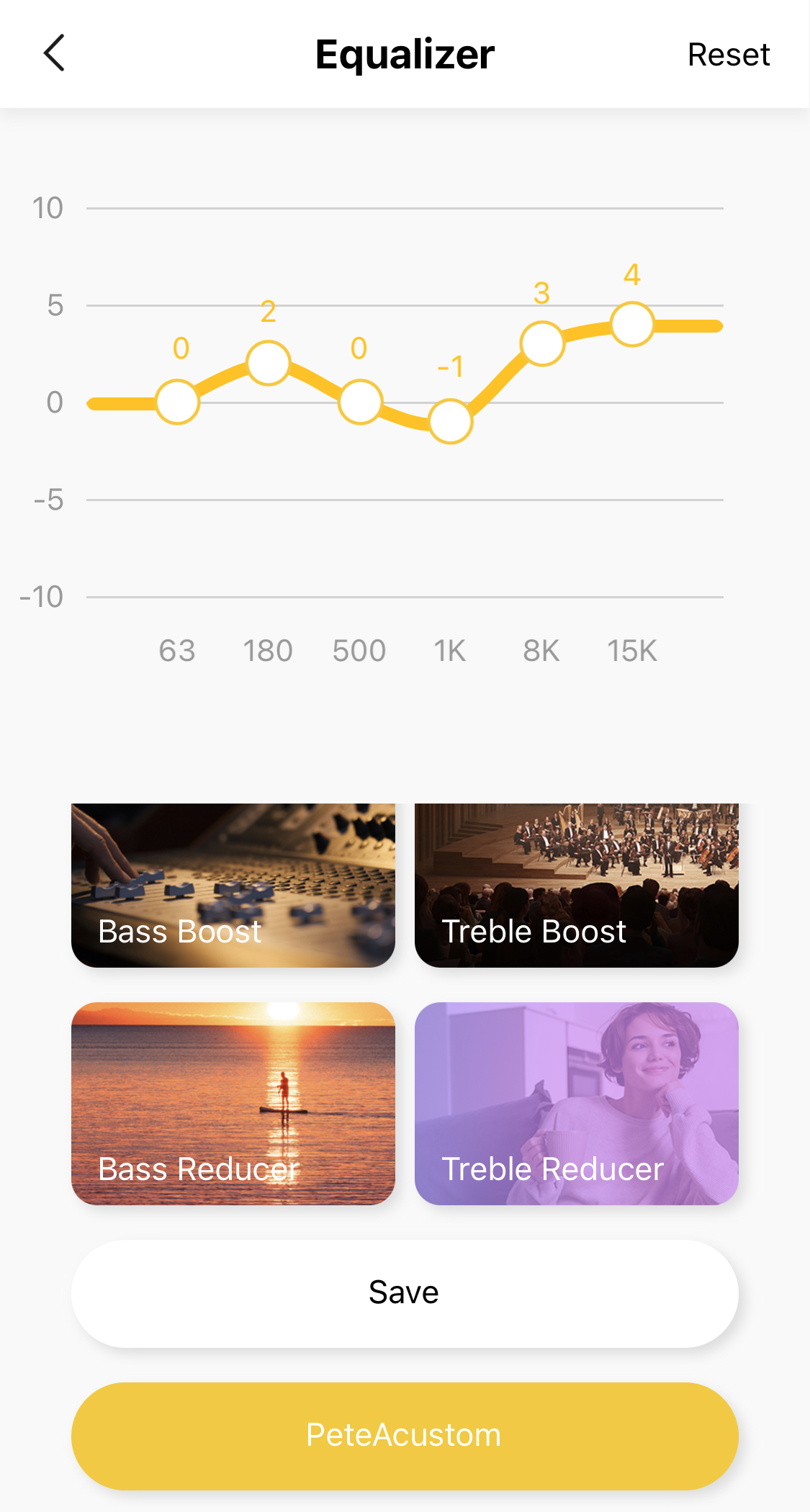Select the 180 Hz band handle
The width and height of the screenshot is (810, 1512).
click(x=269, y=364)
